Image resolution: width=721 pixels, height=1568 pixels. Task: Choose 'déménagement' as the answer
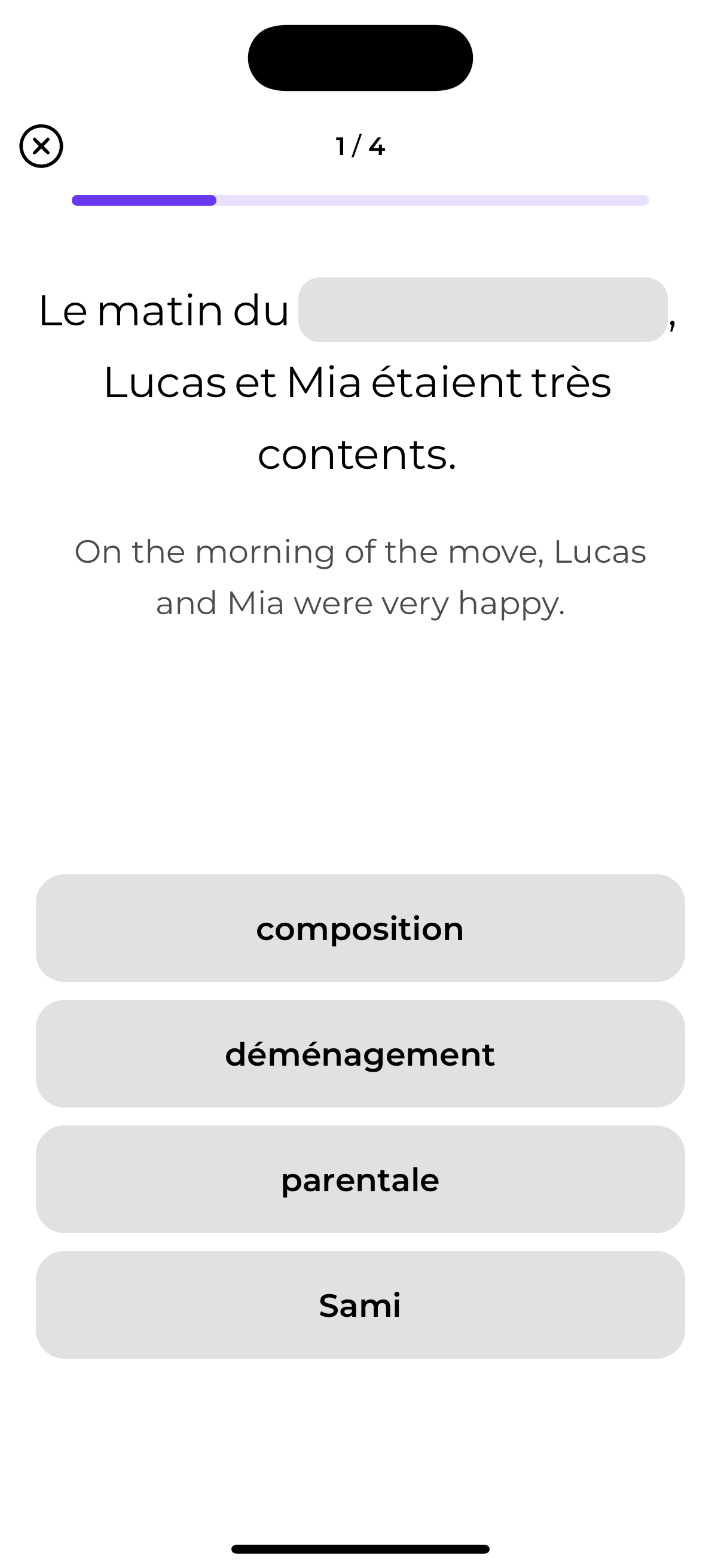(360, 1054)
